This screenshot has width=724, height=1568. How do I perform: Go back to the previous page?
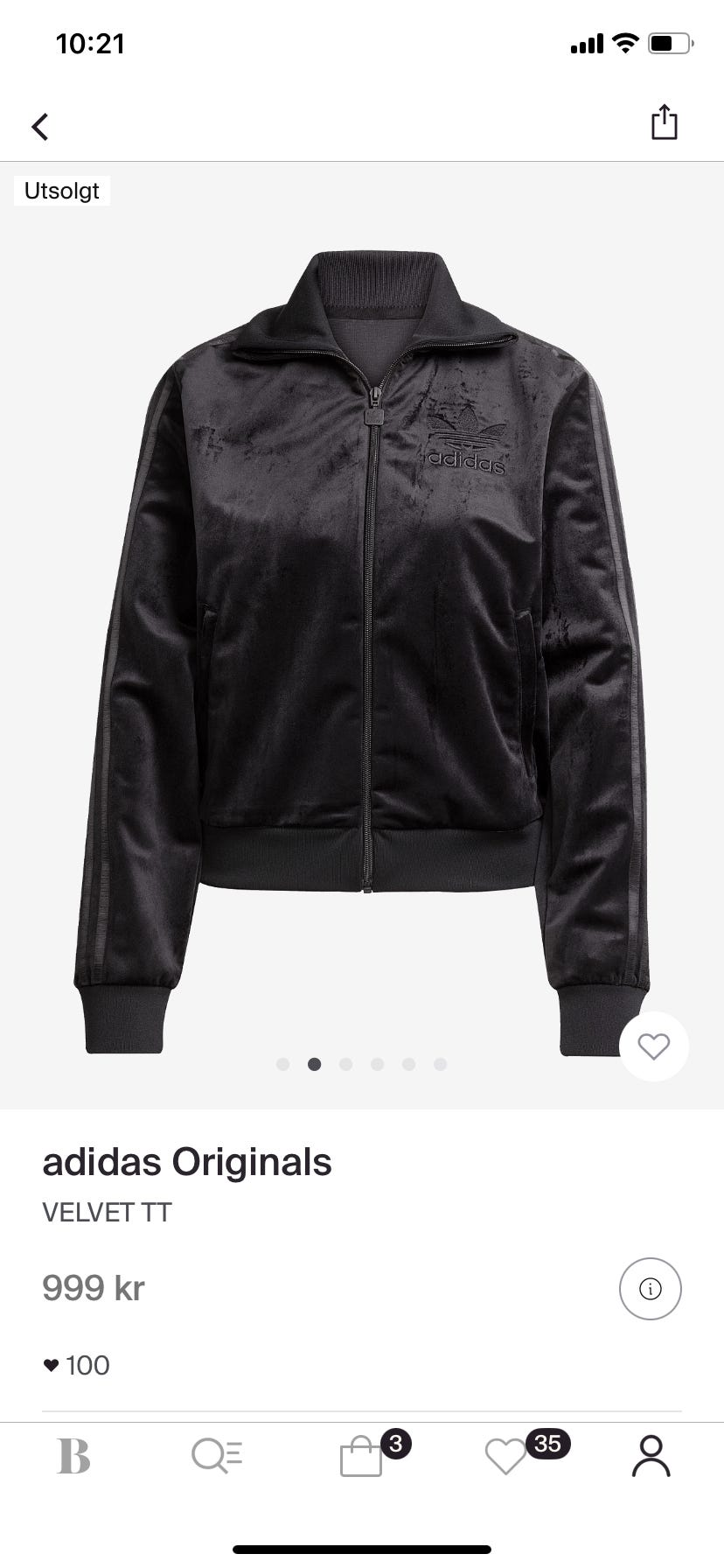point(40,126)
